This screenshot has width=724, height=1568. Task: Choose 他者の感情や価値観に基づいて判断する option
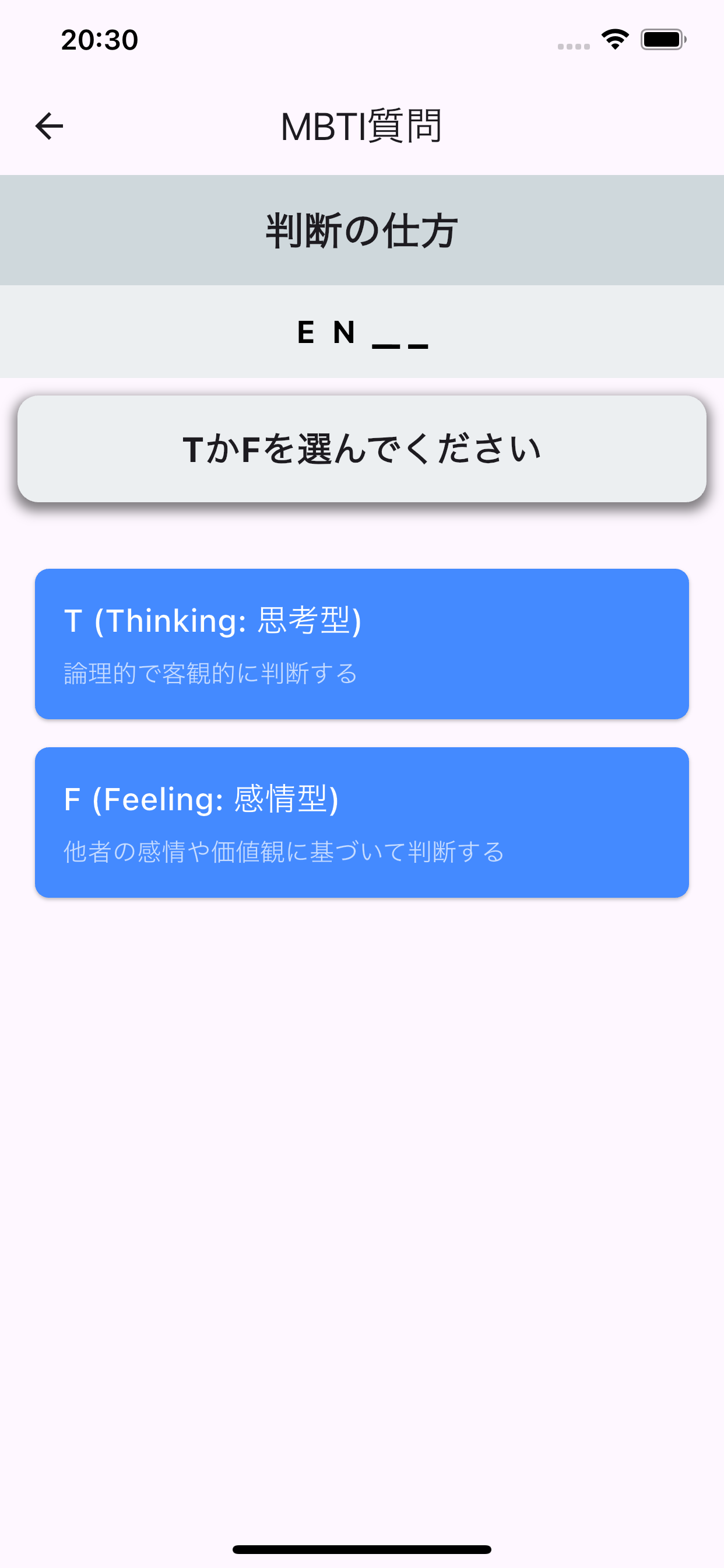[x=283, y=852]
